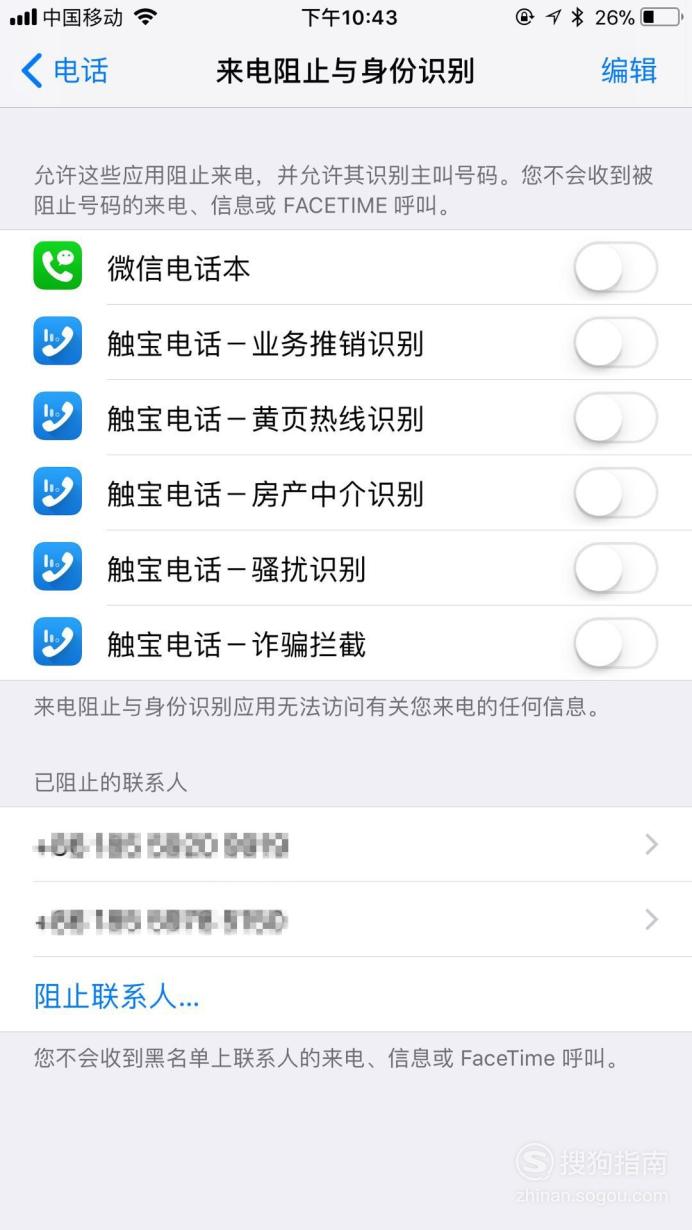This screenshot has width=692, height=1230.
Task: Tap 阻止联系人... to block a contact
Action: click(x=117, y=996)
